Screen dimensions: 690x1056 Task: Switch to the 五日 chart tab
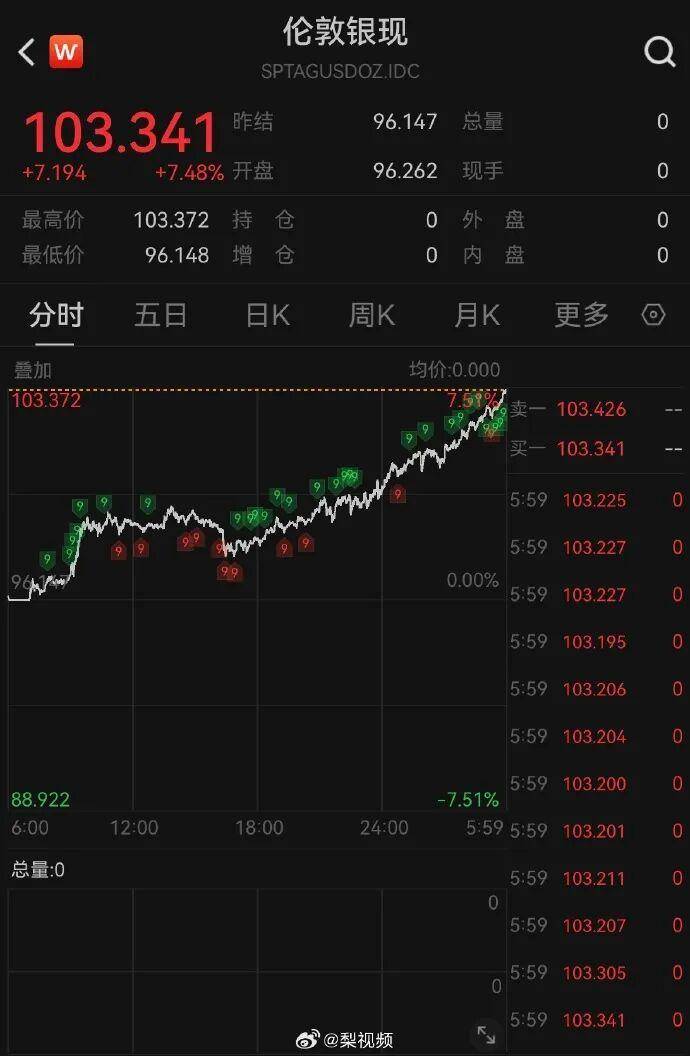click(x=161, y=316)
